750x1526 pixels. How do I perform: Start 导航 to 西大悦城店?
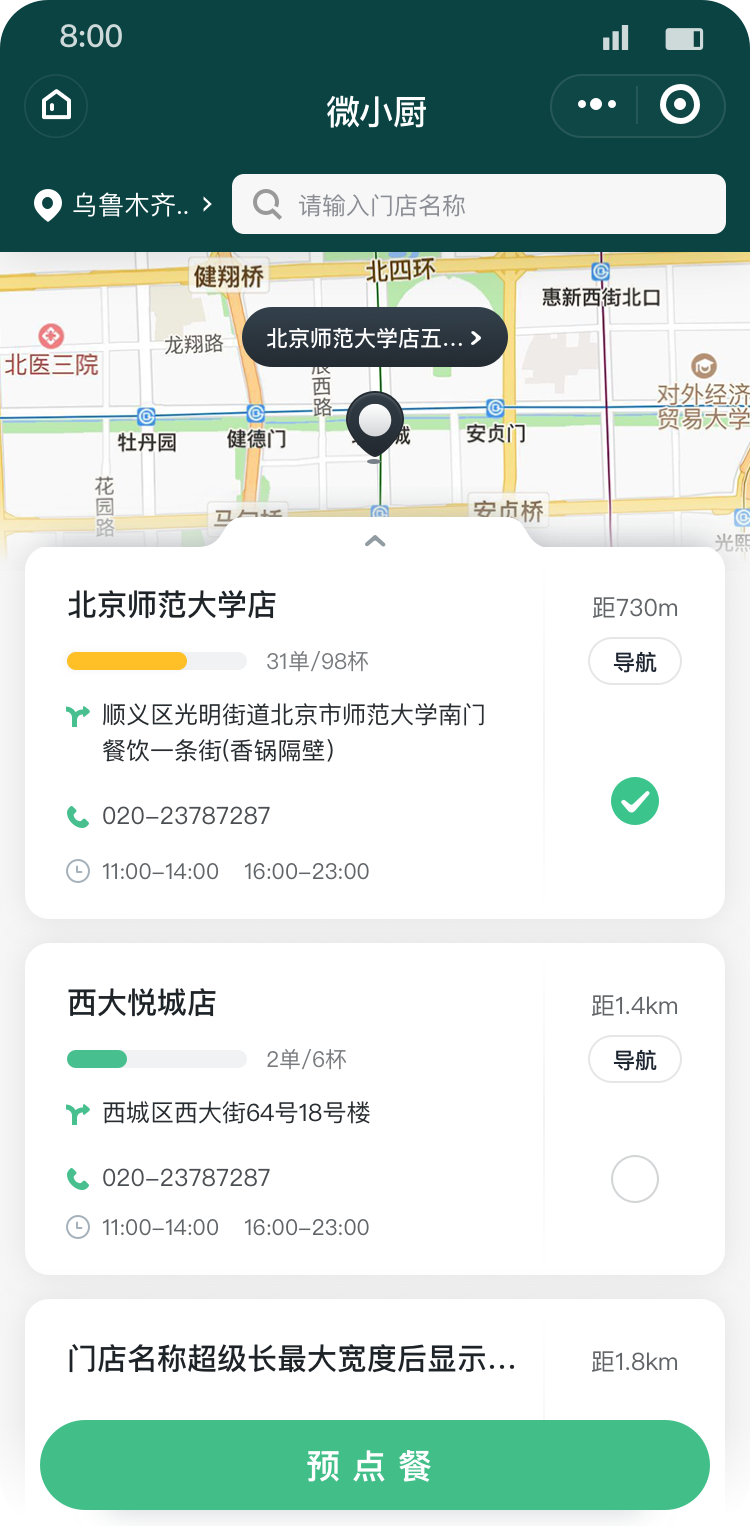pos(634,1060)
